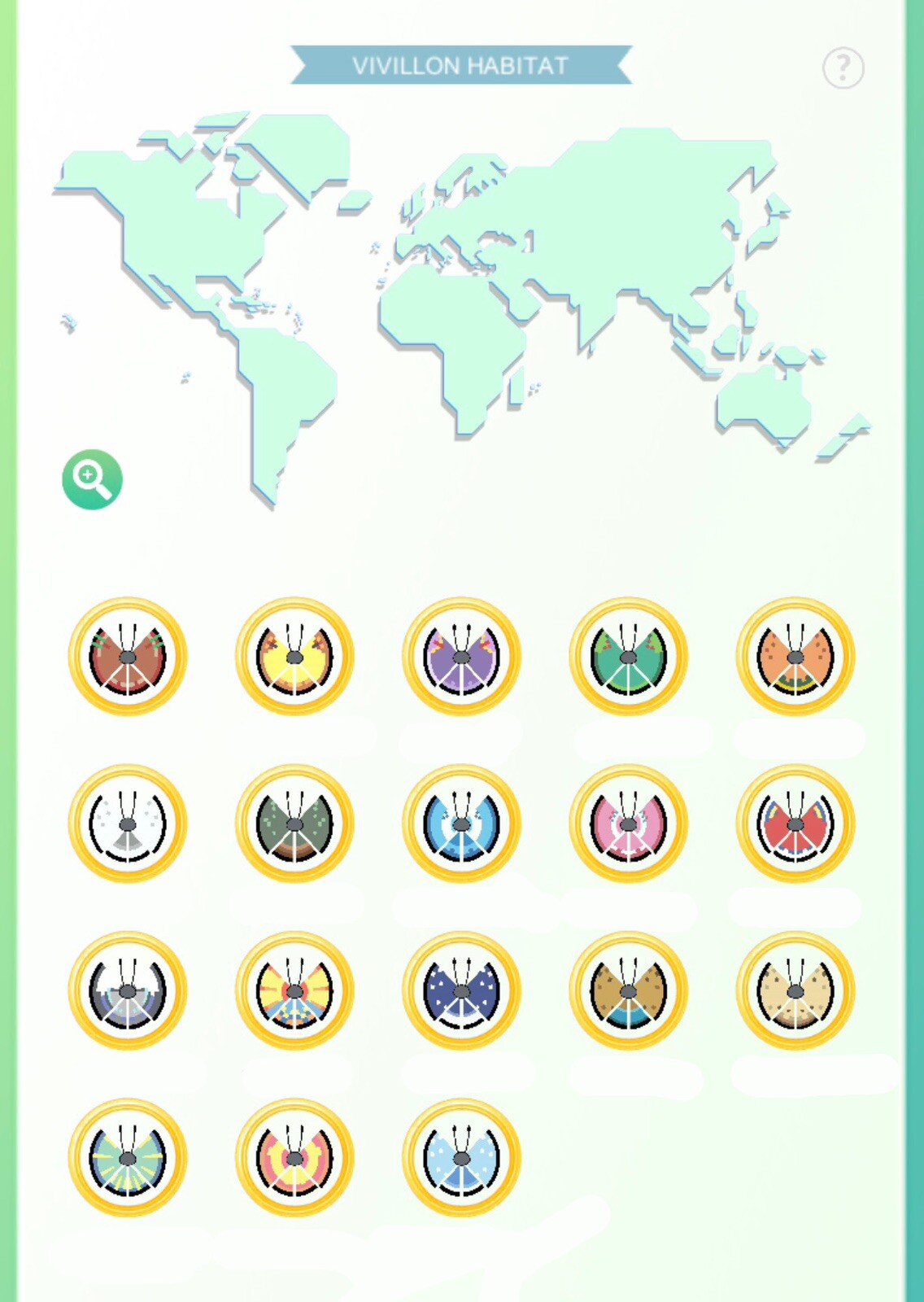This screenshot has height=1302, width=924.
Task: Select the red-brown Archipelago pattern badge
Action: point(128,657)
